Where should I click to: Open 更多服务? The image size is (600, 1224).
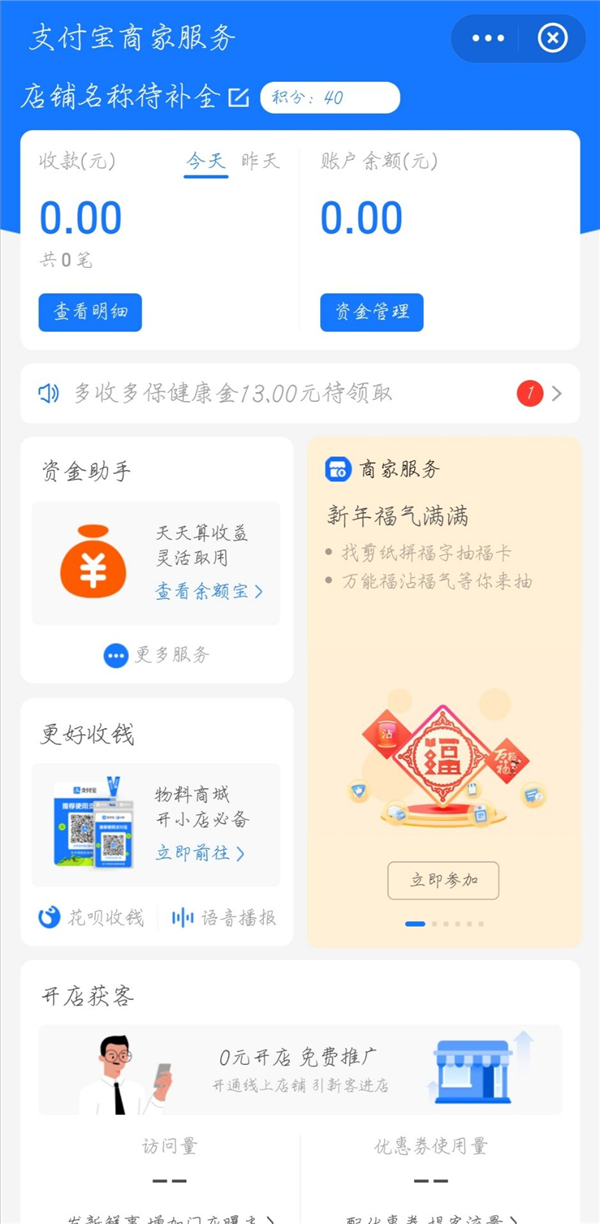point(157,655)
